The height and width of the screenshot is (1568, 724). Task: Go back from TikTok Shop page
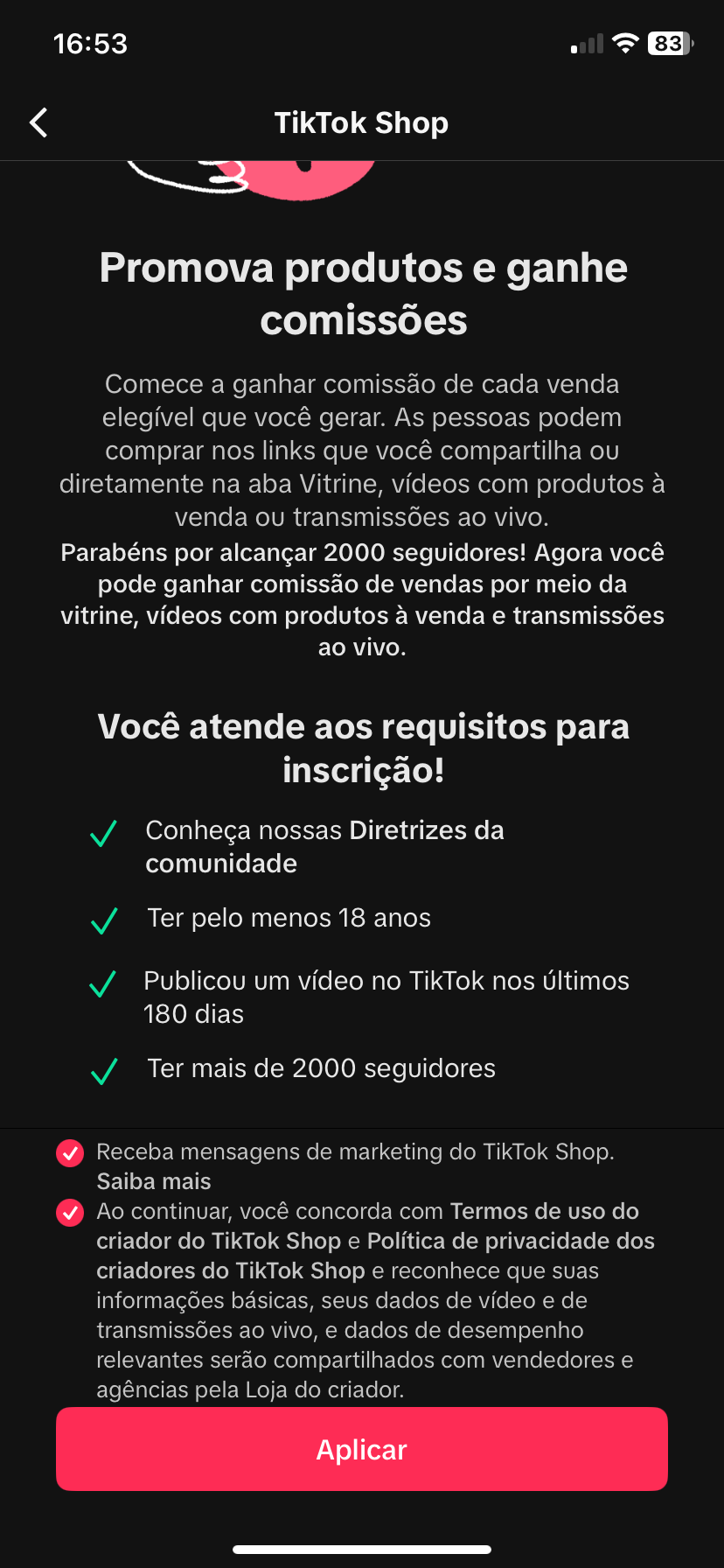click(x=38, y=123)
